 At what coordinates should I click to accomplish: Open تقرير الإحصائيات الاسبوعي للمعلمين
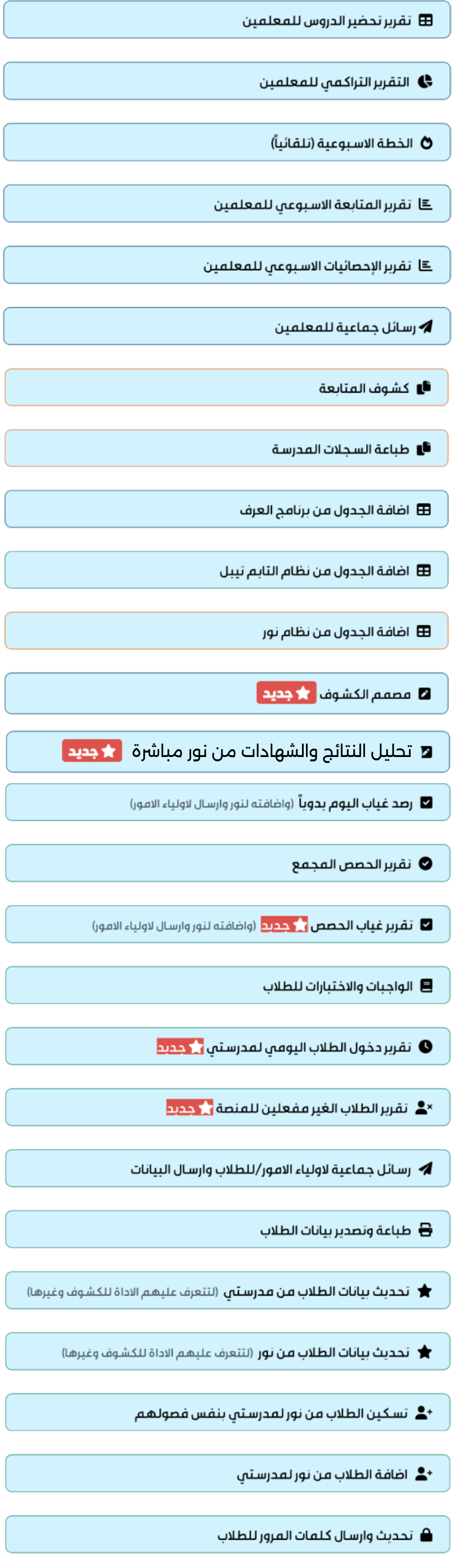click(x=308, y=266)
